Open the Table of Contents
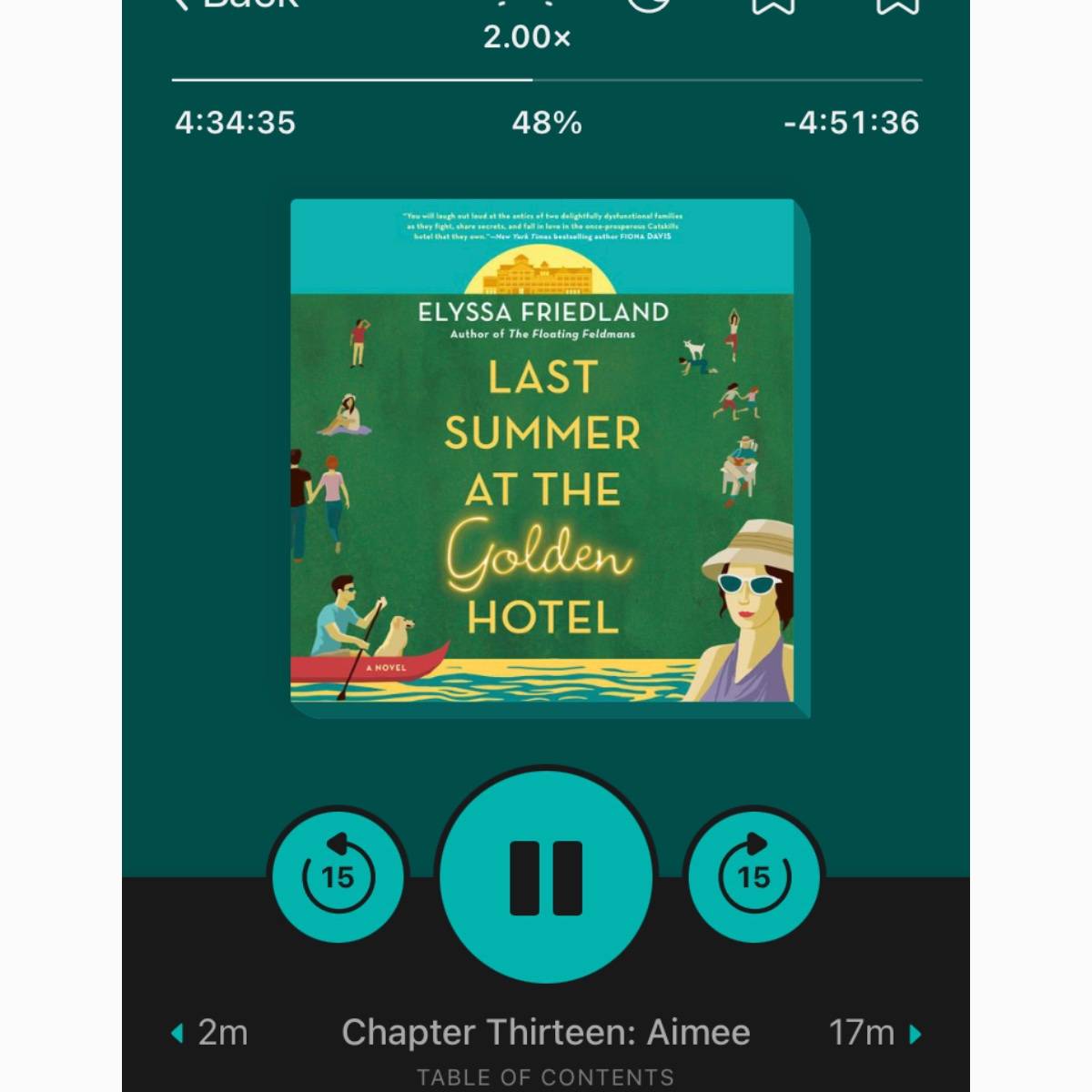Image resolution: width=1092 pixels, height=1092 pixels. click(x=546, y=1077)
